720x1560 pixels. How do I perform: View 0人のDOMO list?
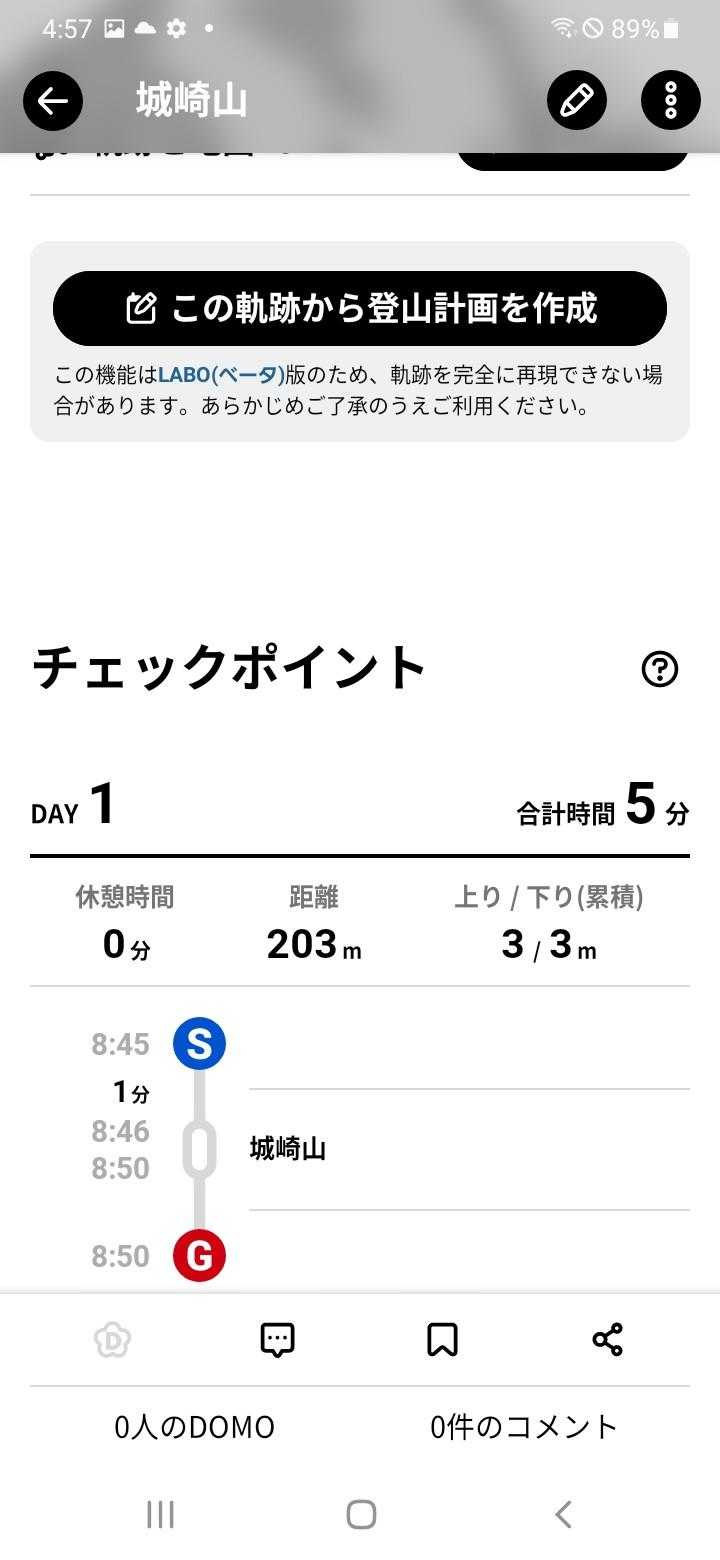point(195,1427)
